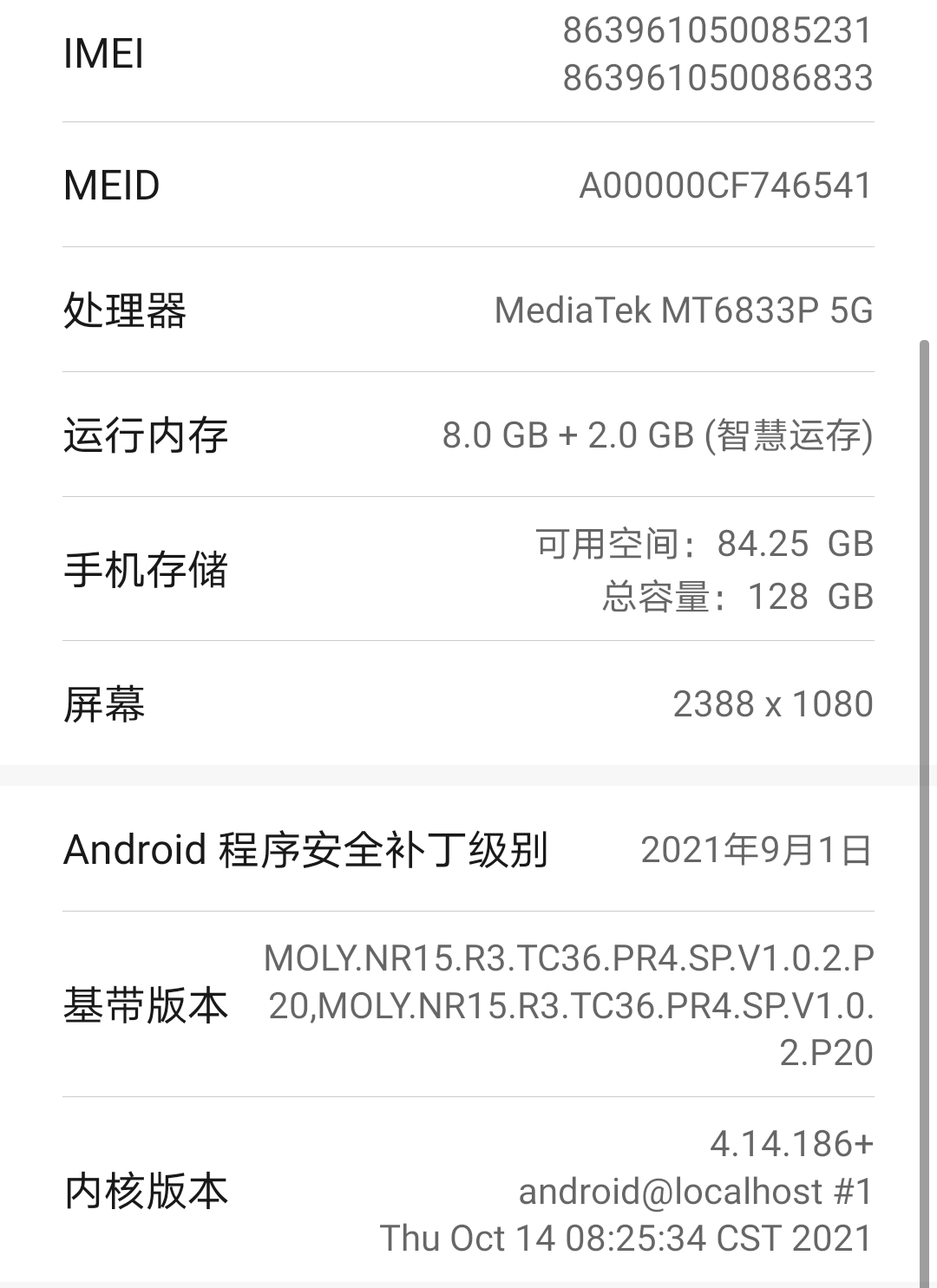Viewport: 937px width, 1288px height.
Task: Open the 处理器 row
Action: tap(468, 311)
